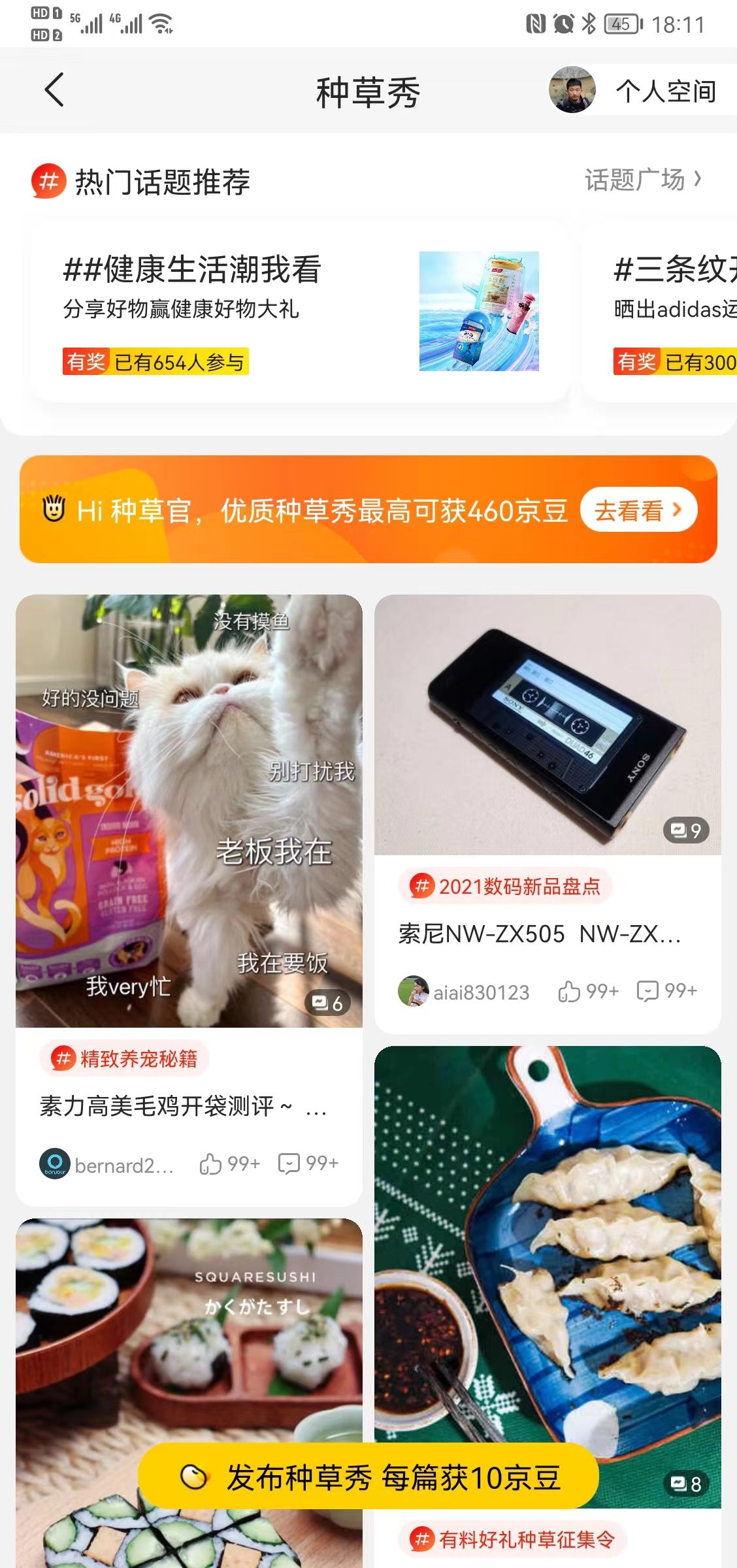Open the cat food review post

click(x=189, y=810)
